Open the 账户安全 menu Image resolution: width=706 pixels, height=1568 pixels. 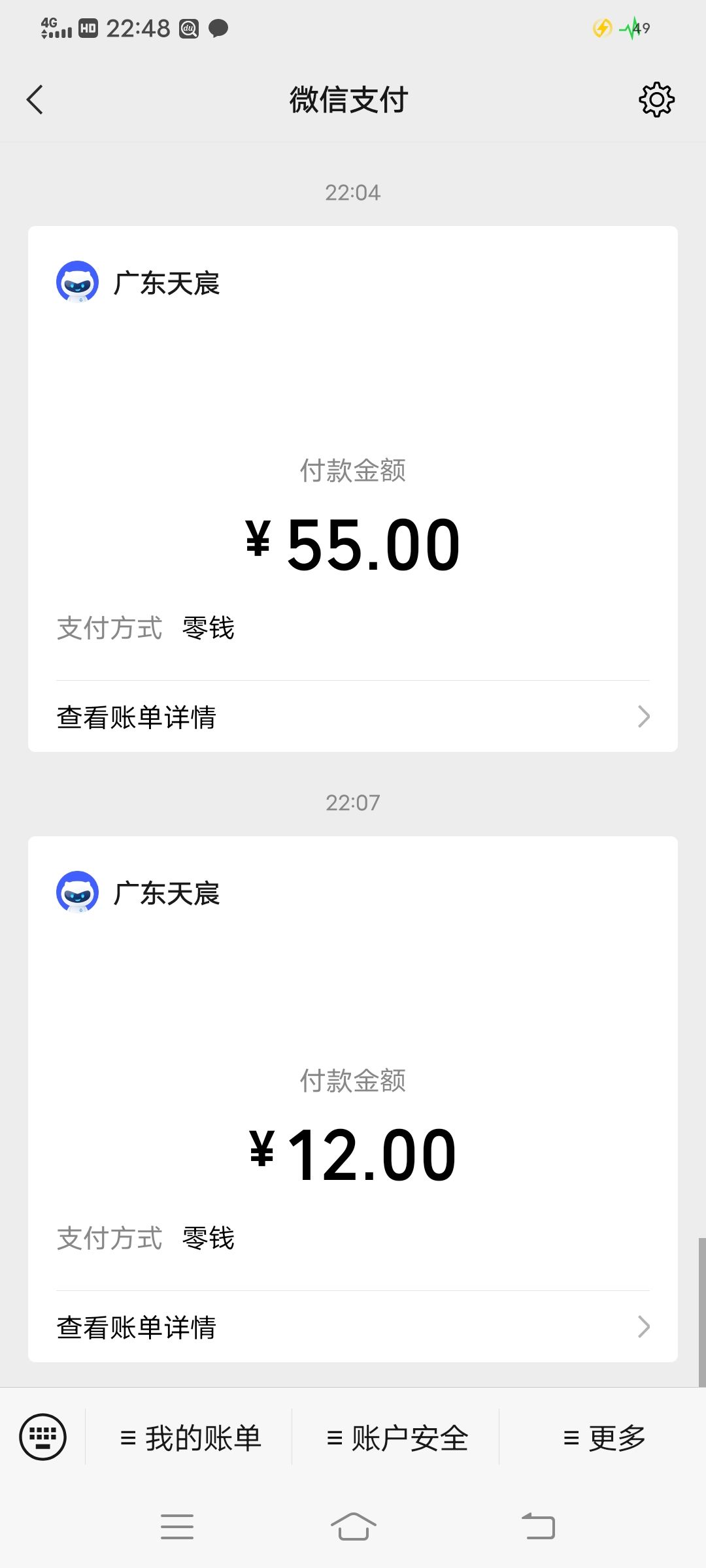click(396, 1437)
